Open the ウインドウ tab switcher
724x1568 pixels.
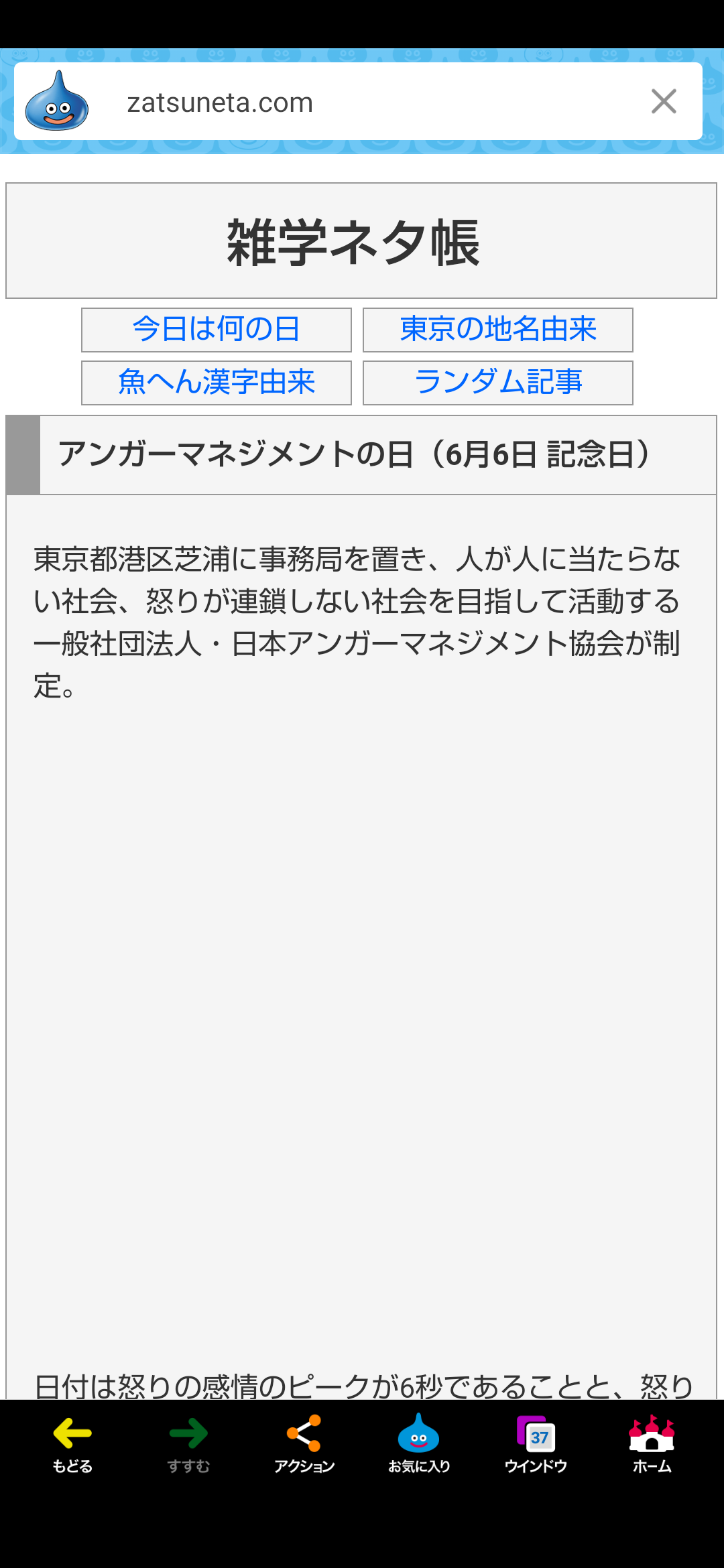536,1445
